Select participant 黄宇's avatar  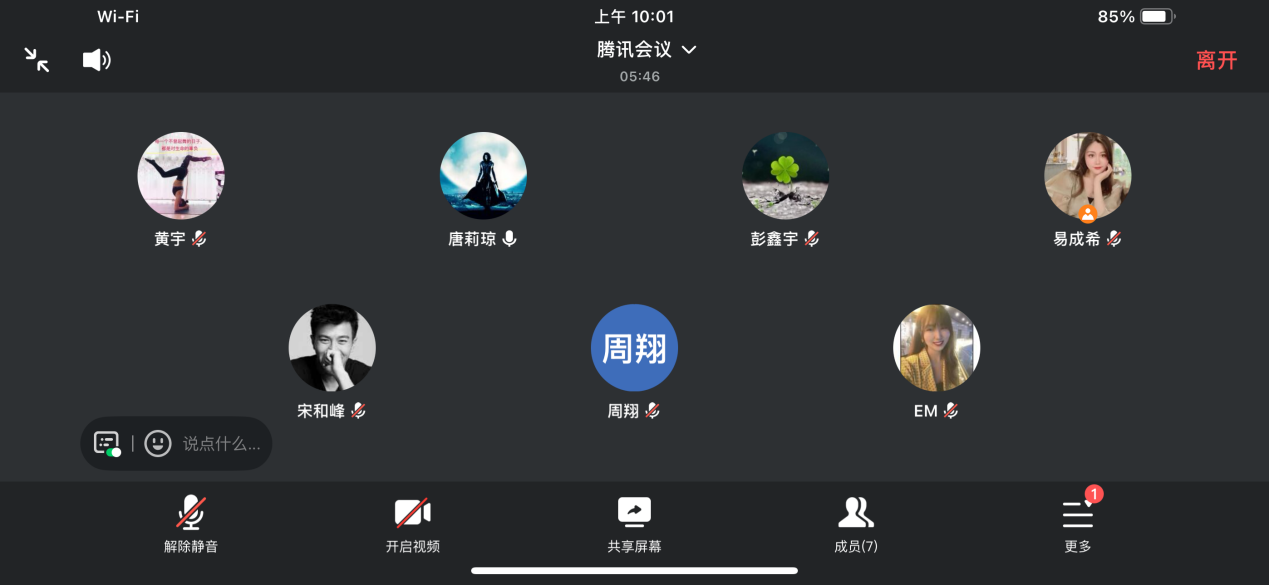pyautogui.click(x=181, y=176)
